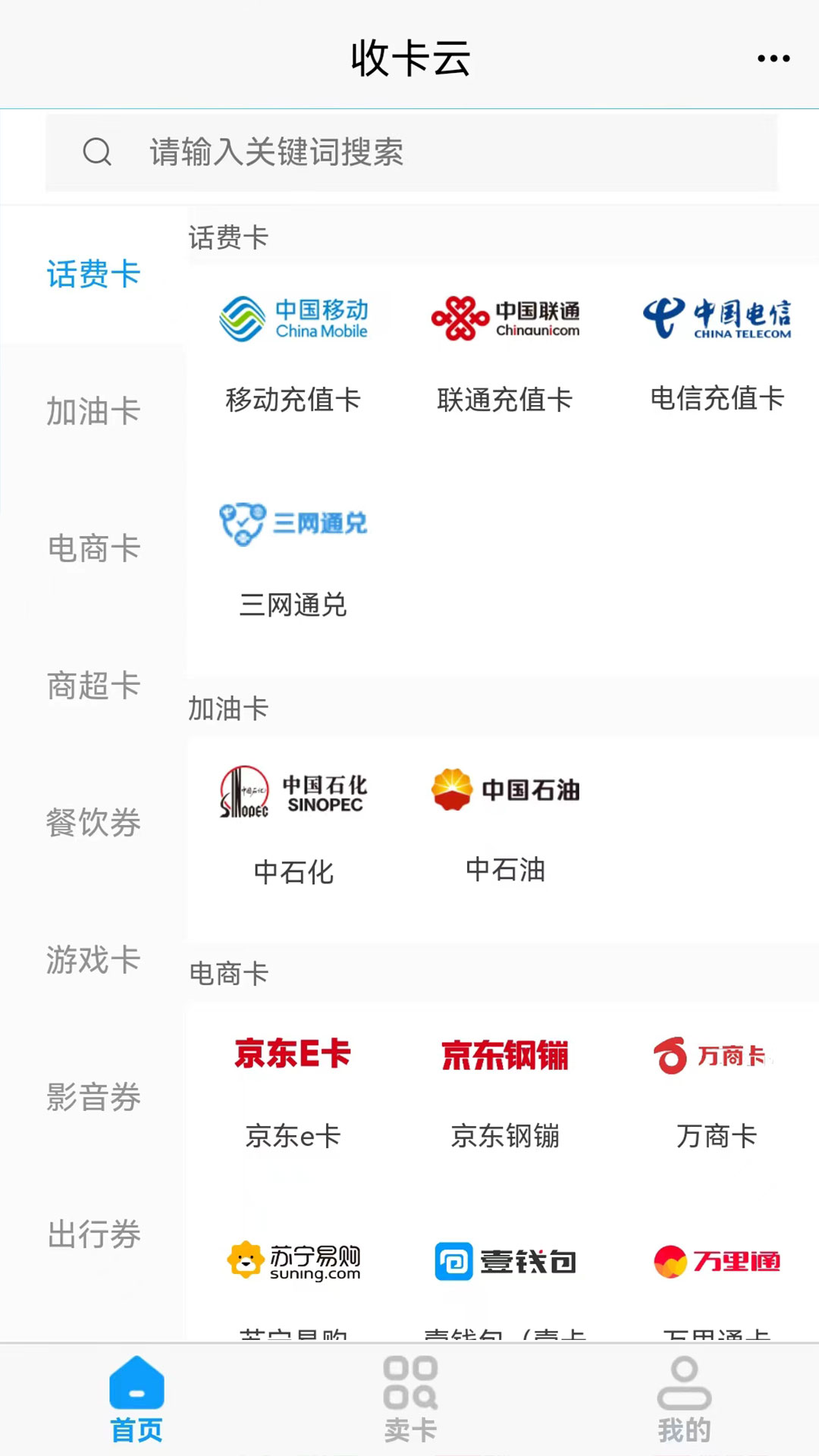The height and width of the screenshot is (1456, 819).
Task: Select the 出行券 sidebar category
Action: 93,1235
